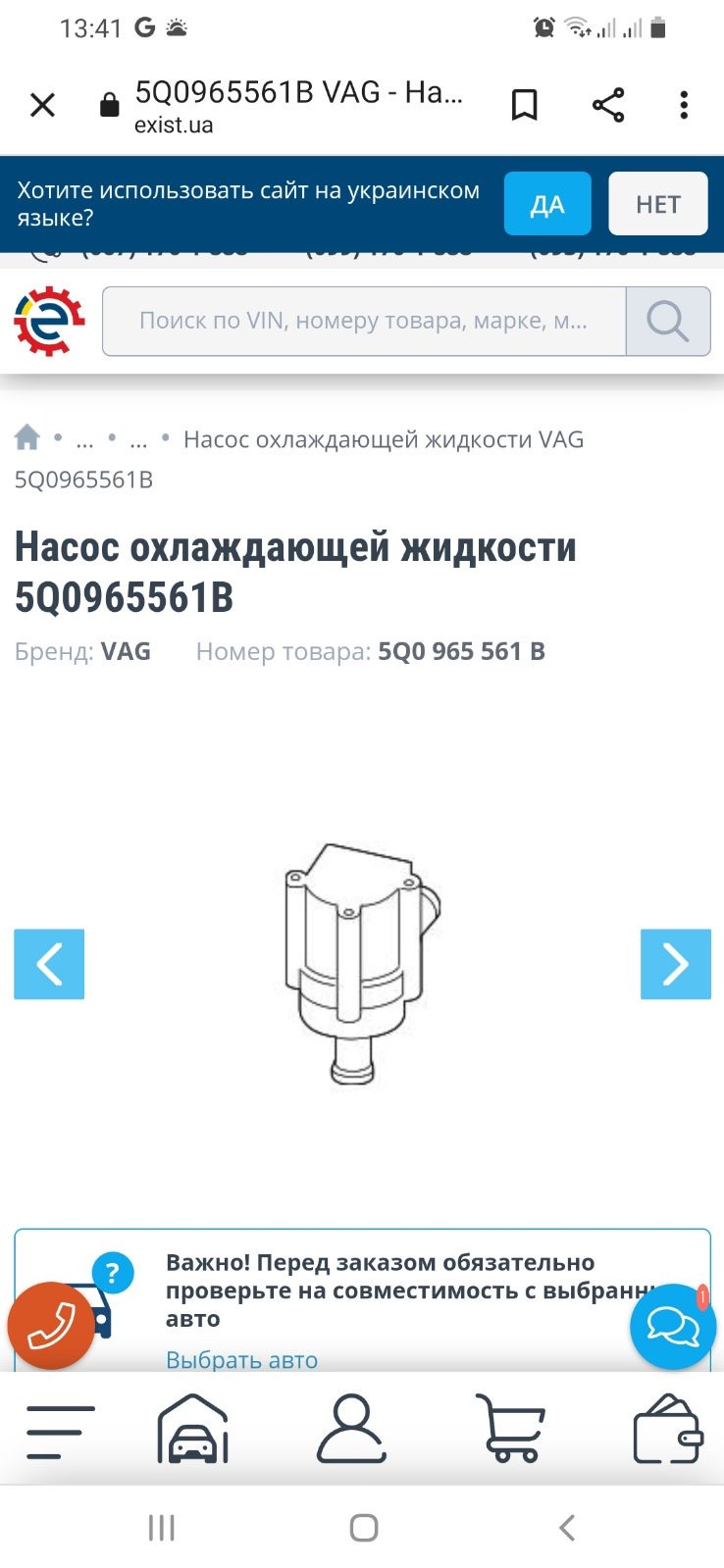Screen dimensions: 724x1568
Task: Open the user profile tab
Action: click(351, 1430)
